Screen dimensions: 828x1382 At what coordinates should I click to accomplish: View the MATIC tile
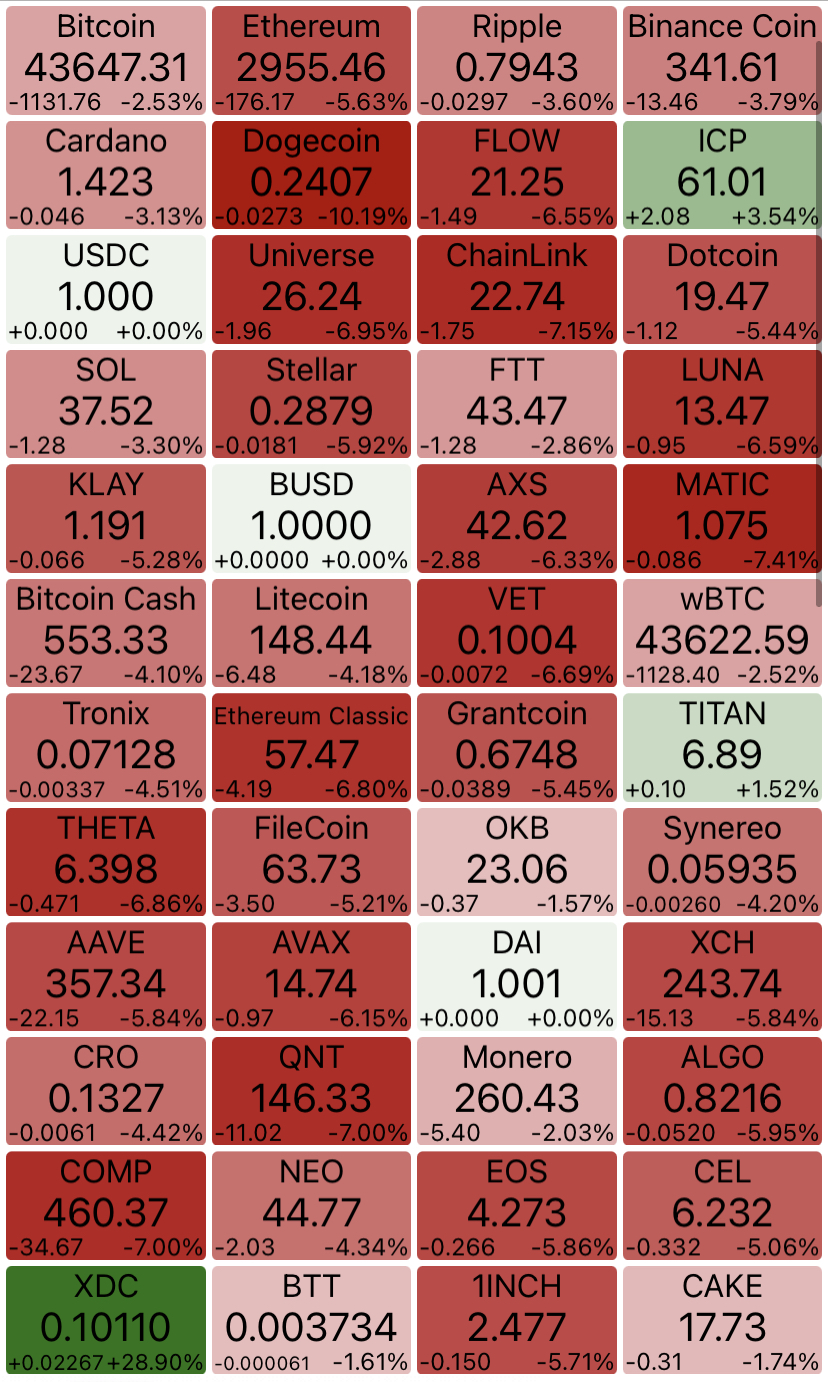[722, 519]
